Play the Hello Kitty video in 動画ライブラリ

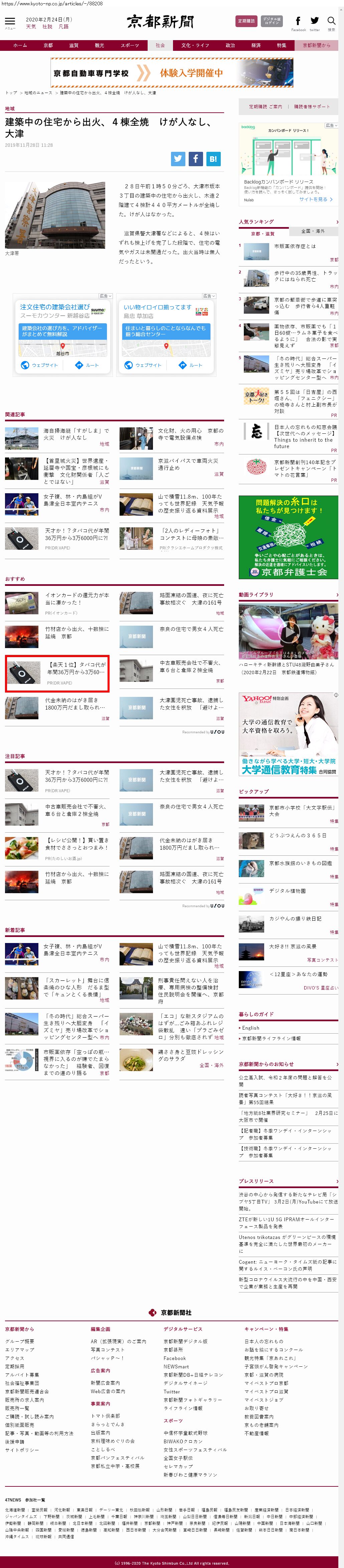pyautogui.click(x=289, y=632)
